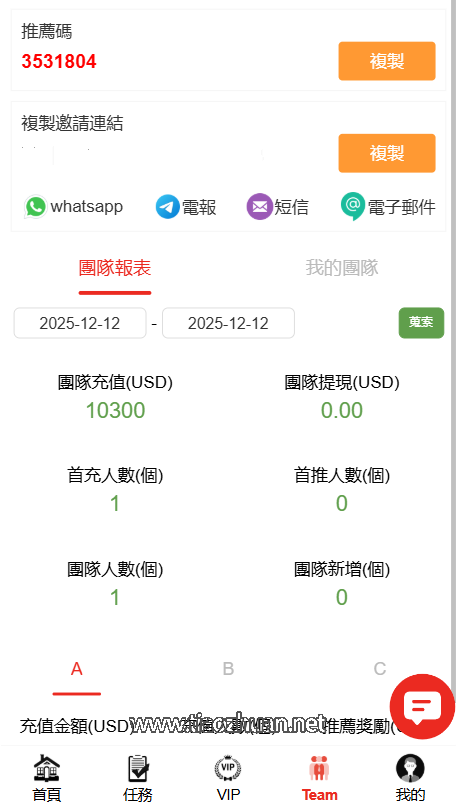
Task: Switch to level C tab
Action: 380,669
